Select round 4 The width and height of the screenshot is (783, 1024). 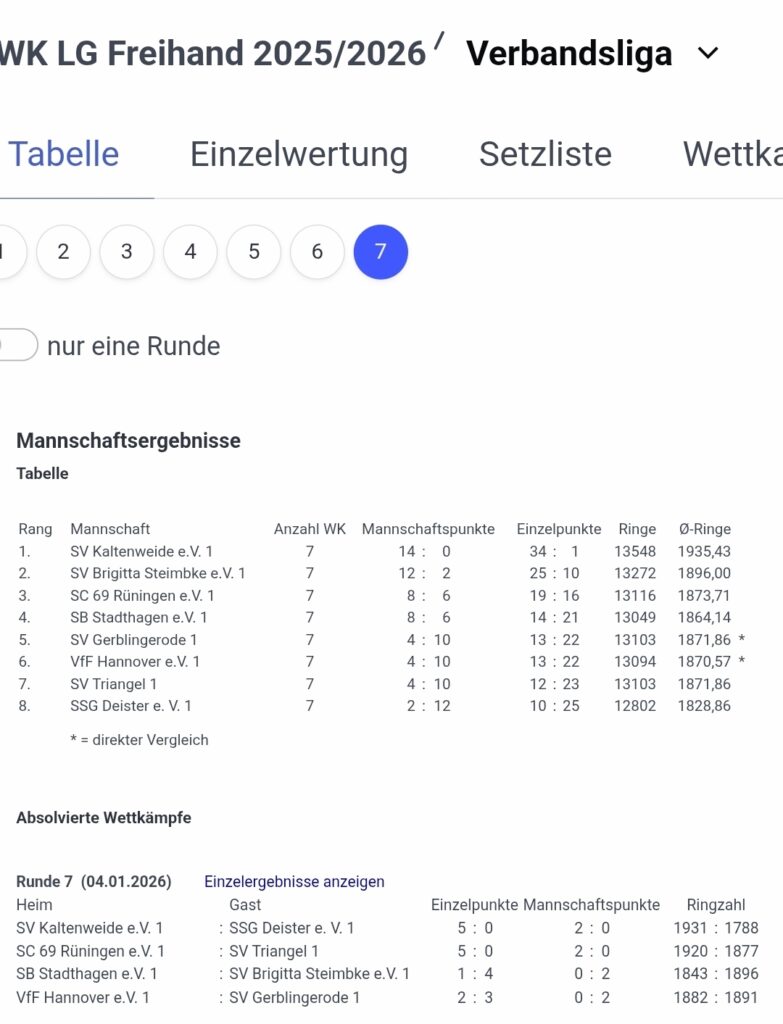click(190, 252)
